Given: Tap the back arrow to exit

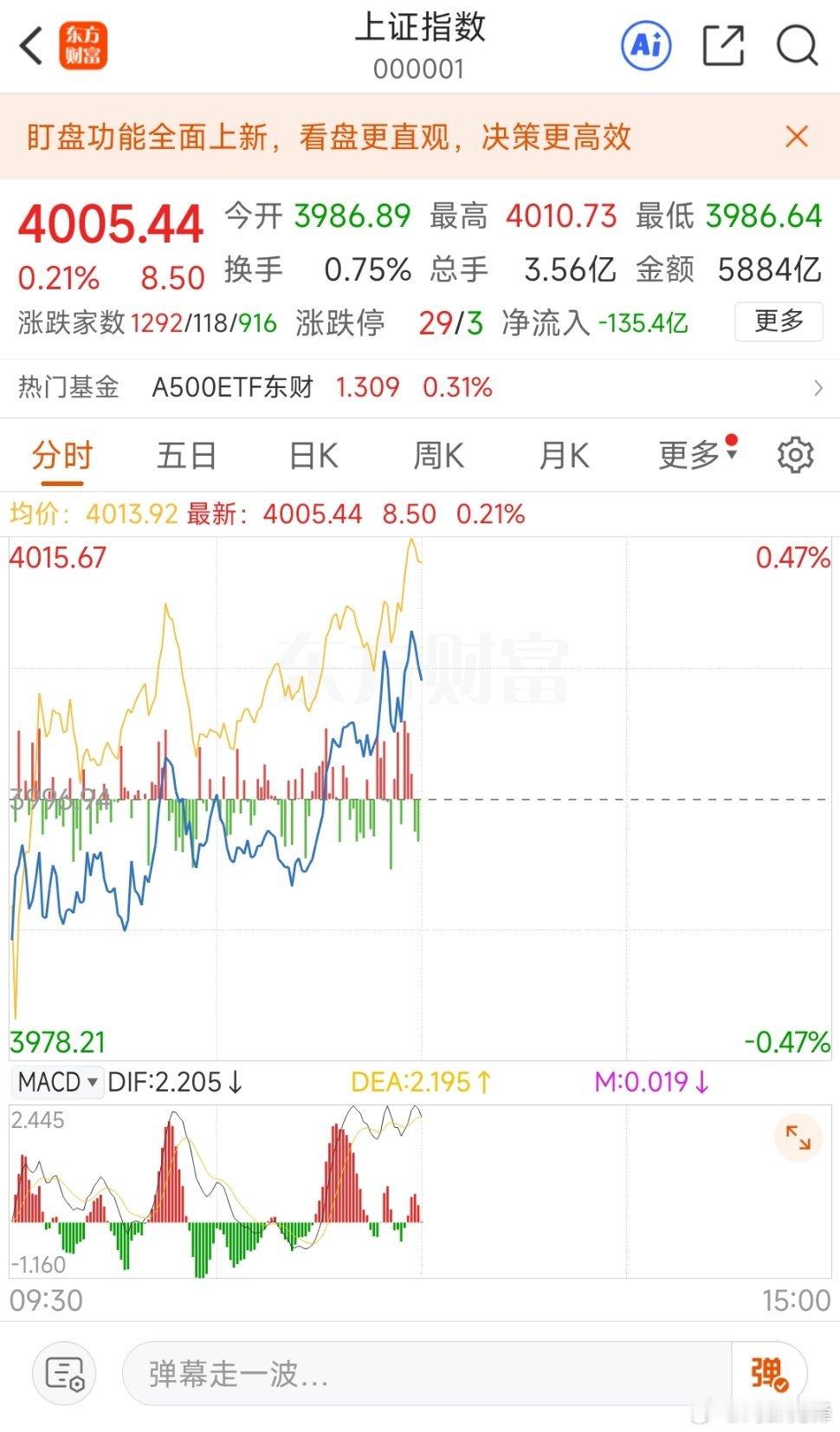Looking at the screenshot, I should pyautogui.click(x=31, y=46).
